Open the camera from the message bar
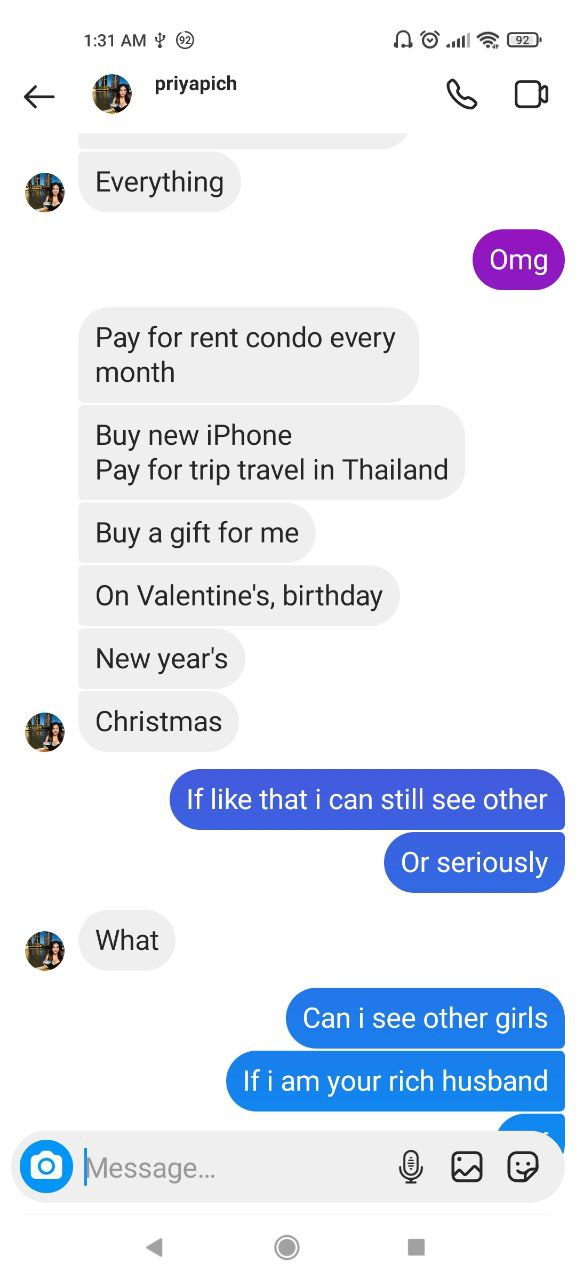Viewport: 576px width, 1280px height. point(46,1166)
